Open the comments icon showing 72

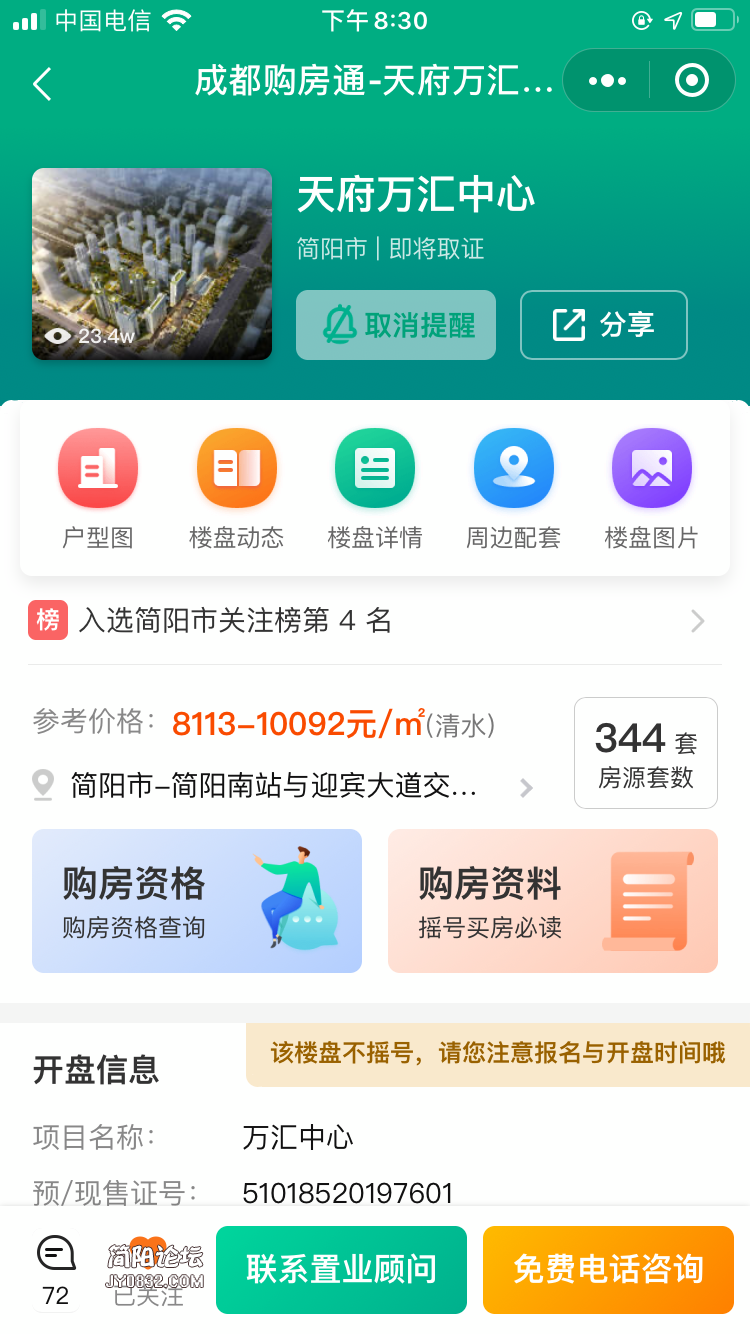click(x=56, y=1268)
